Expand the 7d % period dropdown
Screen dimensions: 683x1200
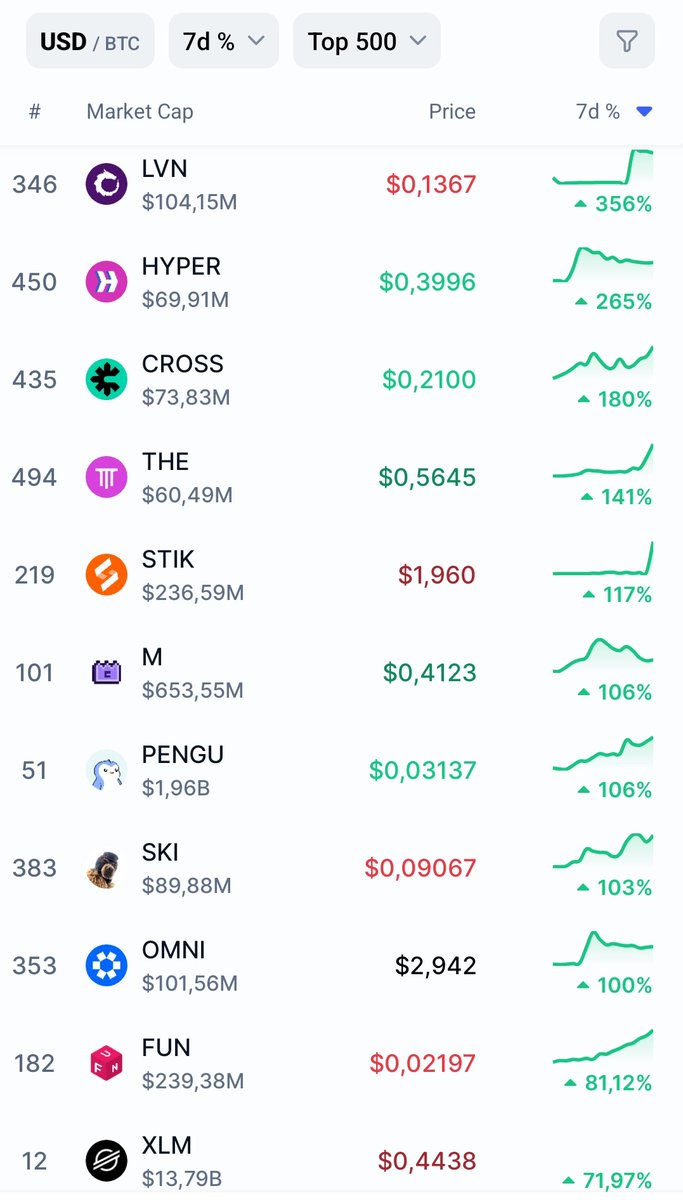coord(223,41)
